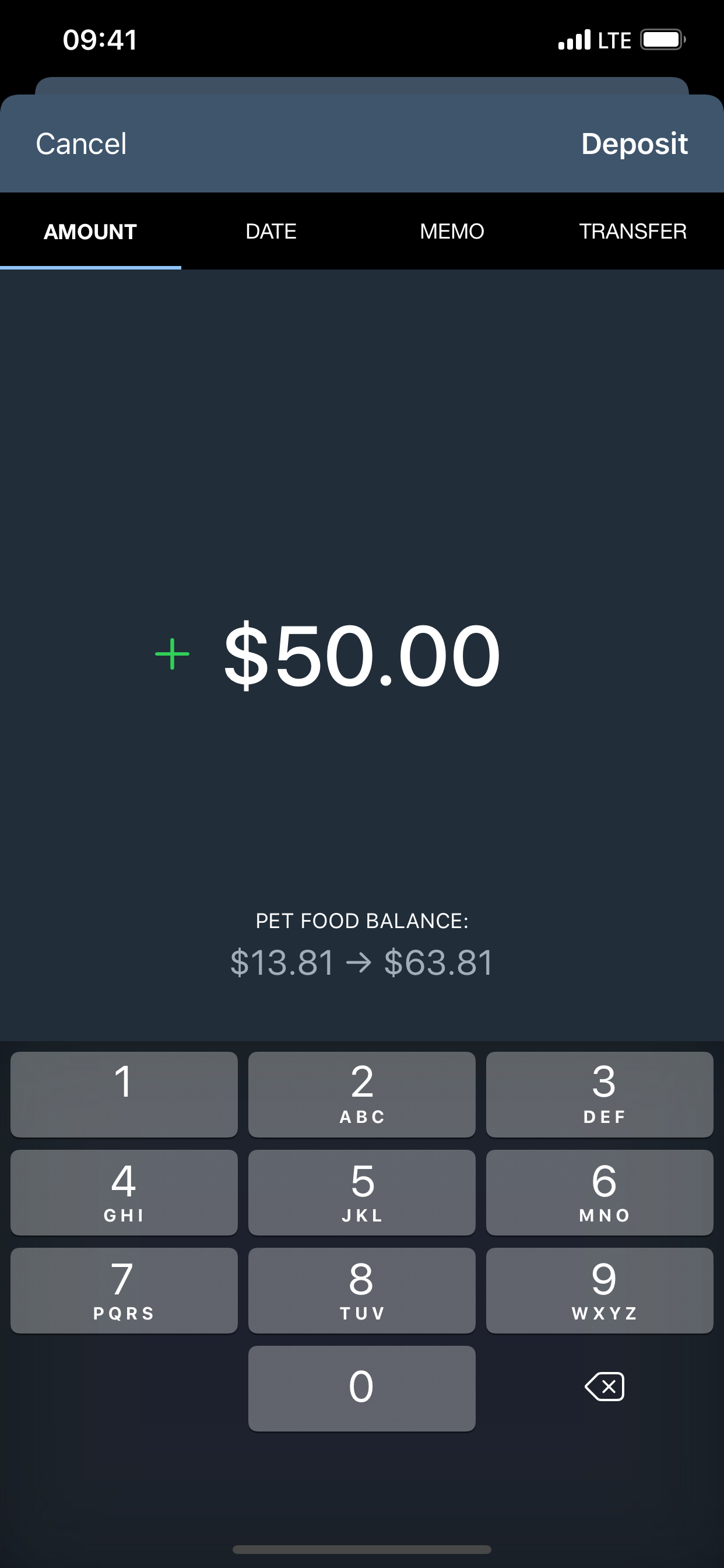
Task: Add a 7 to the amount
Action: [x=124, y=1290]
